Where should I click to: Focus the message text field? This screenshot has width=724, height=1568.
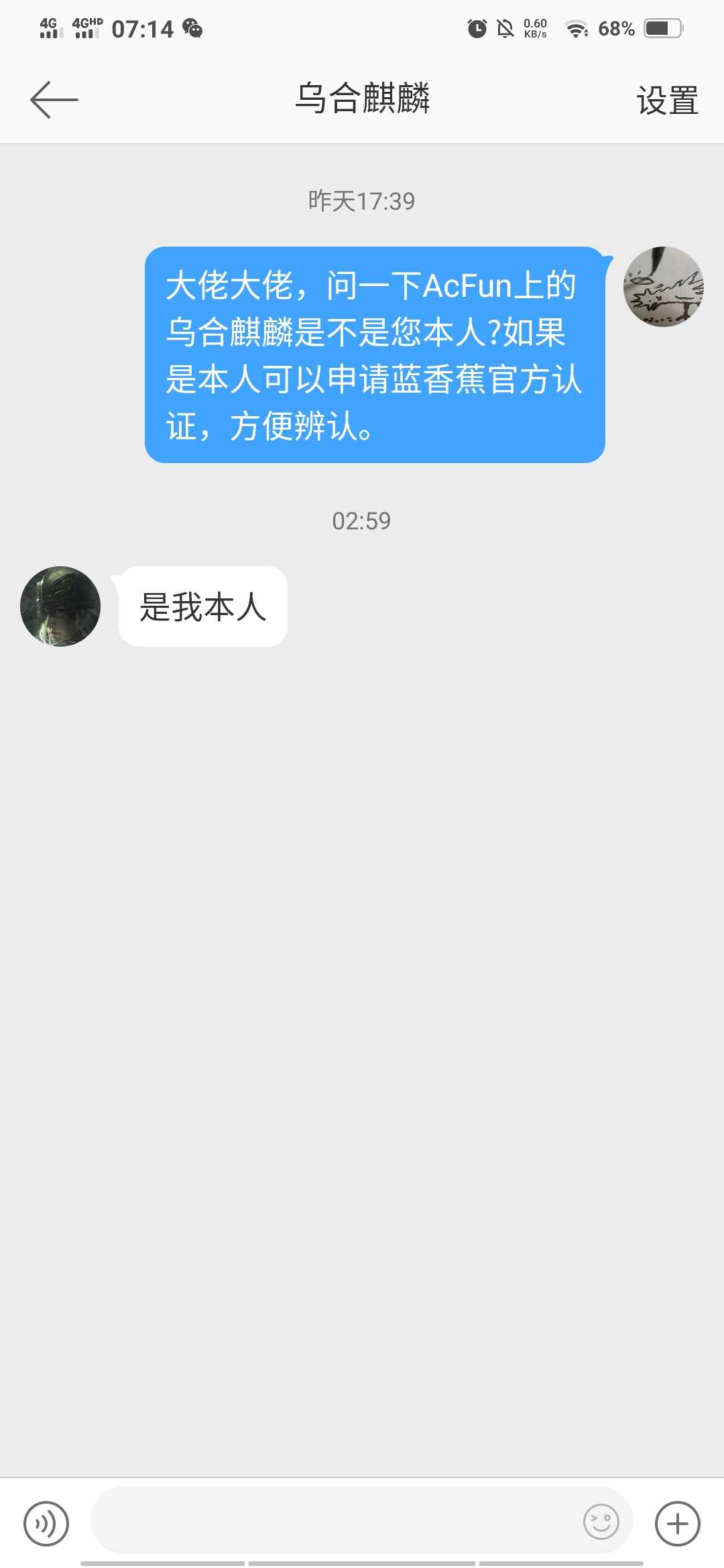pos(335,1521)
